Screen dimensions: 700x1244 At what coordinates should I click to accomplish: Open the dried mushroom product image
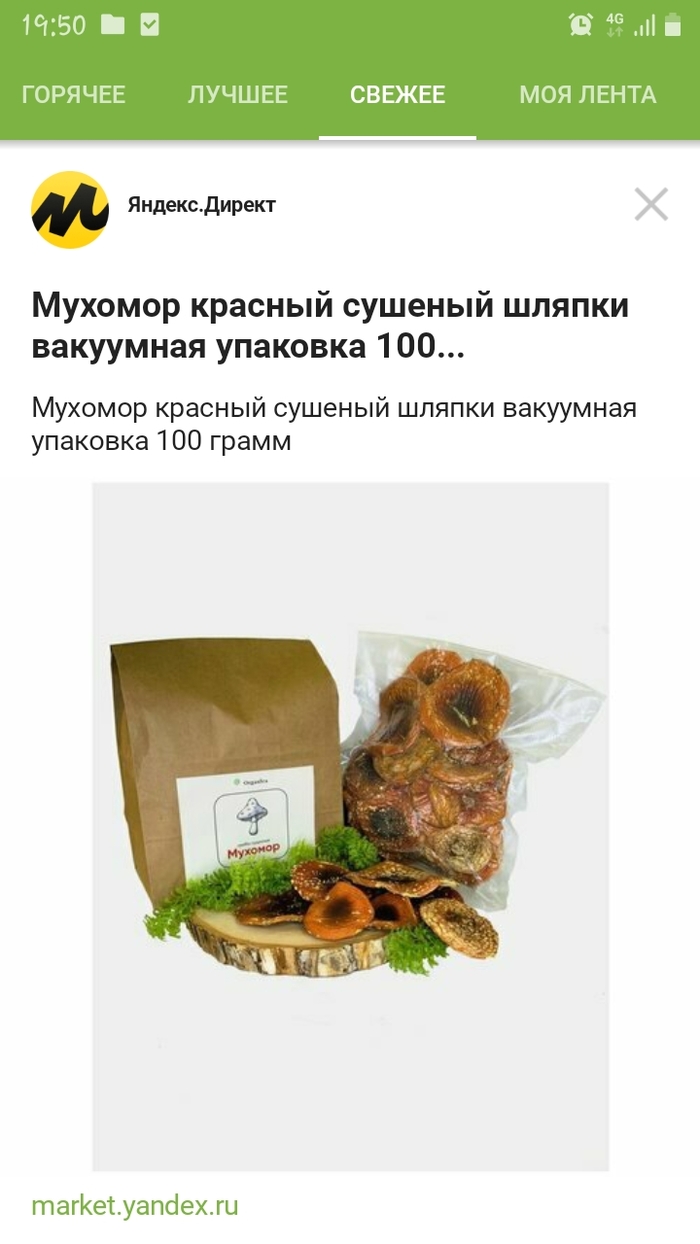[350, 825]
